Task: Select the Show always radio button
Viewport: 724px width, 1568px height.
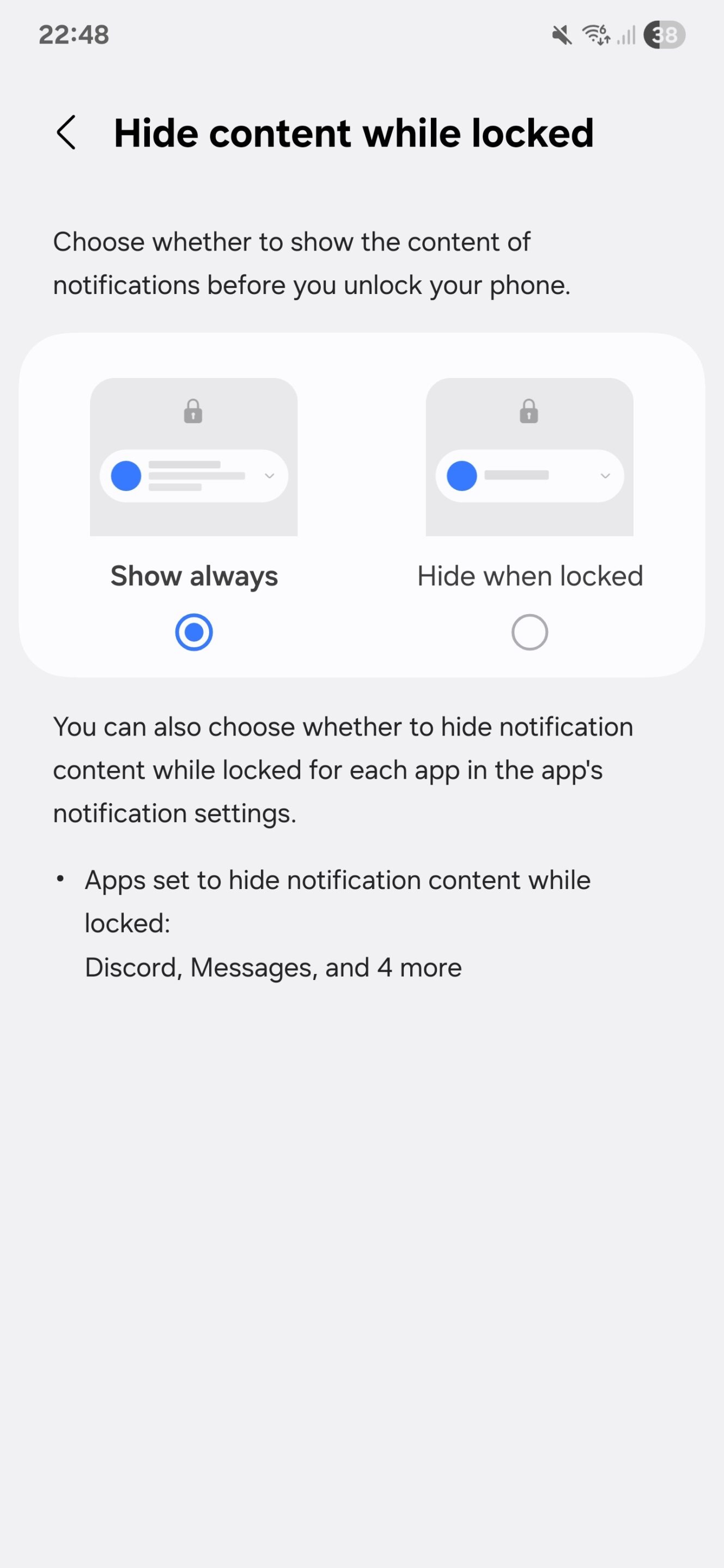Action: click(193, 632)
